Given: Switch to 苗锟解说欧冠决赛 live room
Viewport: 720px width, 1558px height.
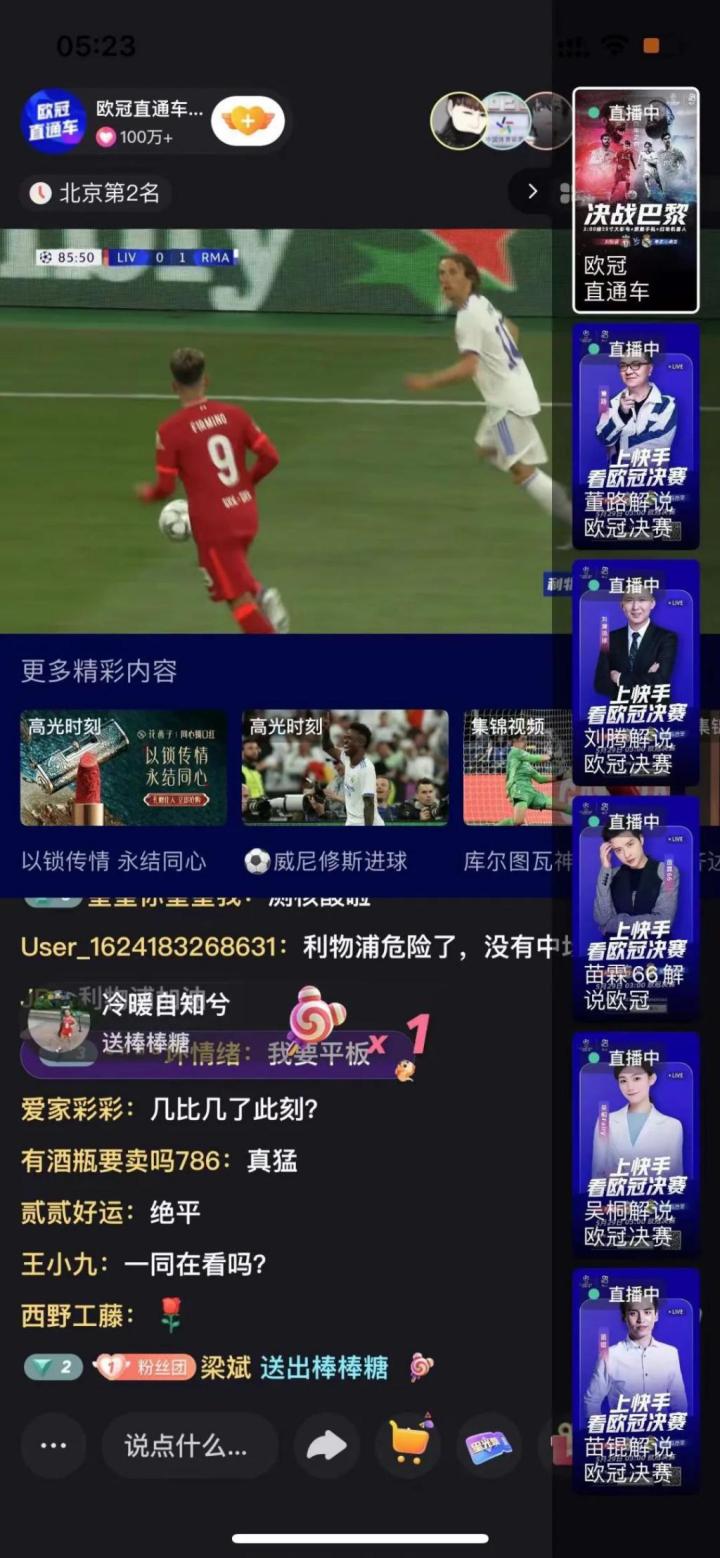Looking at the screenshot, I should click(635, 1380).
